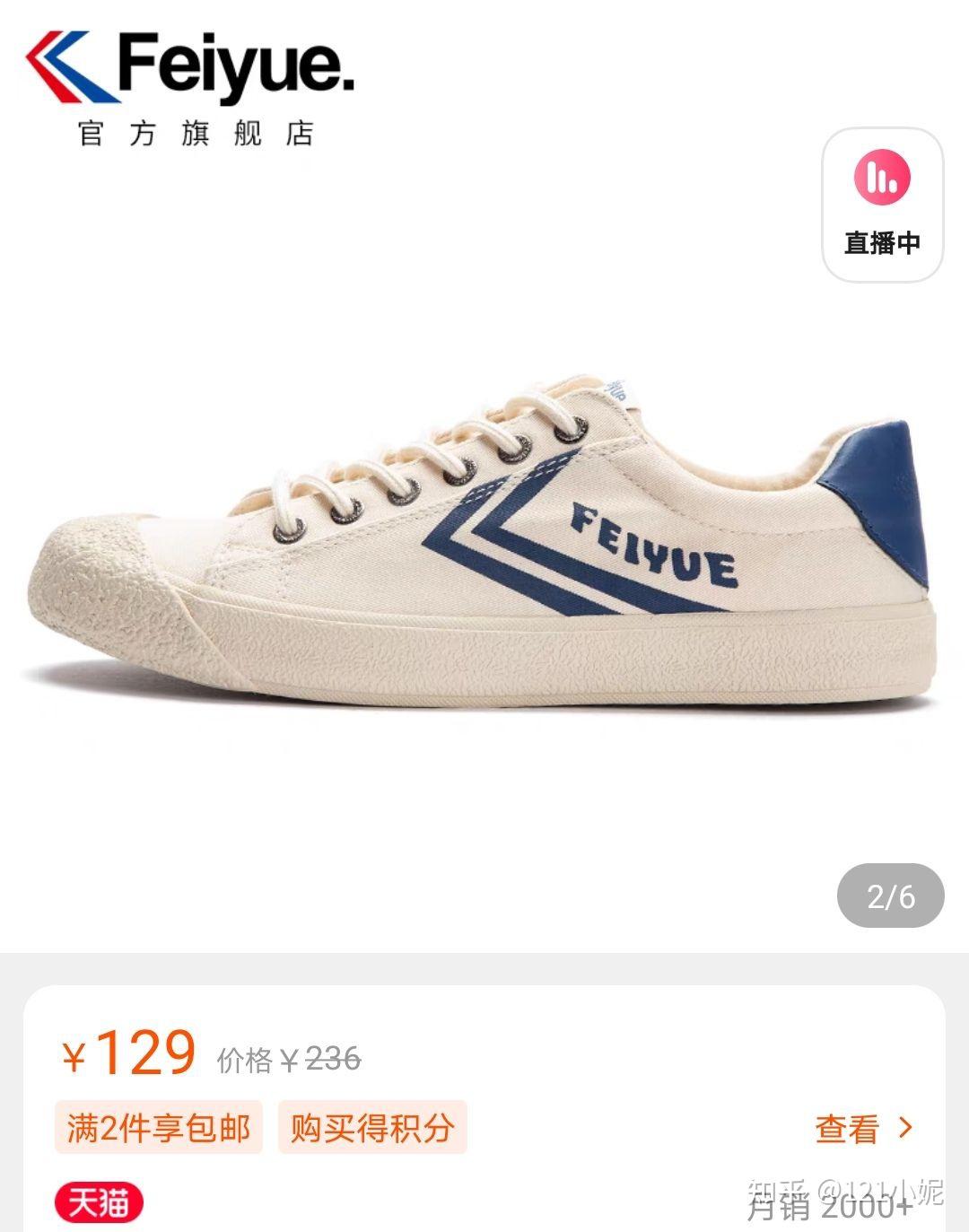Select the 购买得积分 promotion tag

371,1127
